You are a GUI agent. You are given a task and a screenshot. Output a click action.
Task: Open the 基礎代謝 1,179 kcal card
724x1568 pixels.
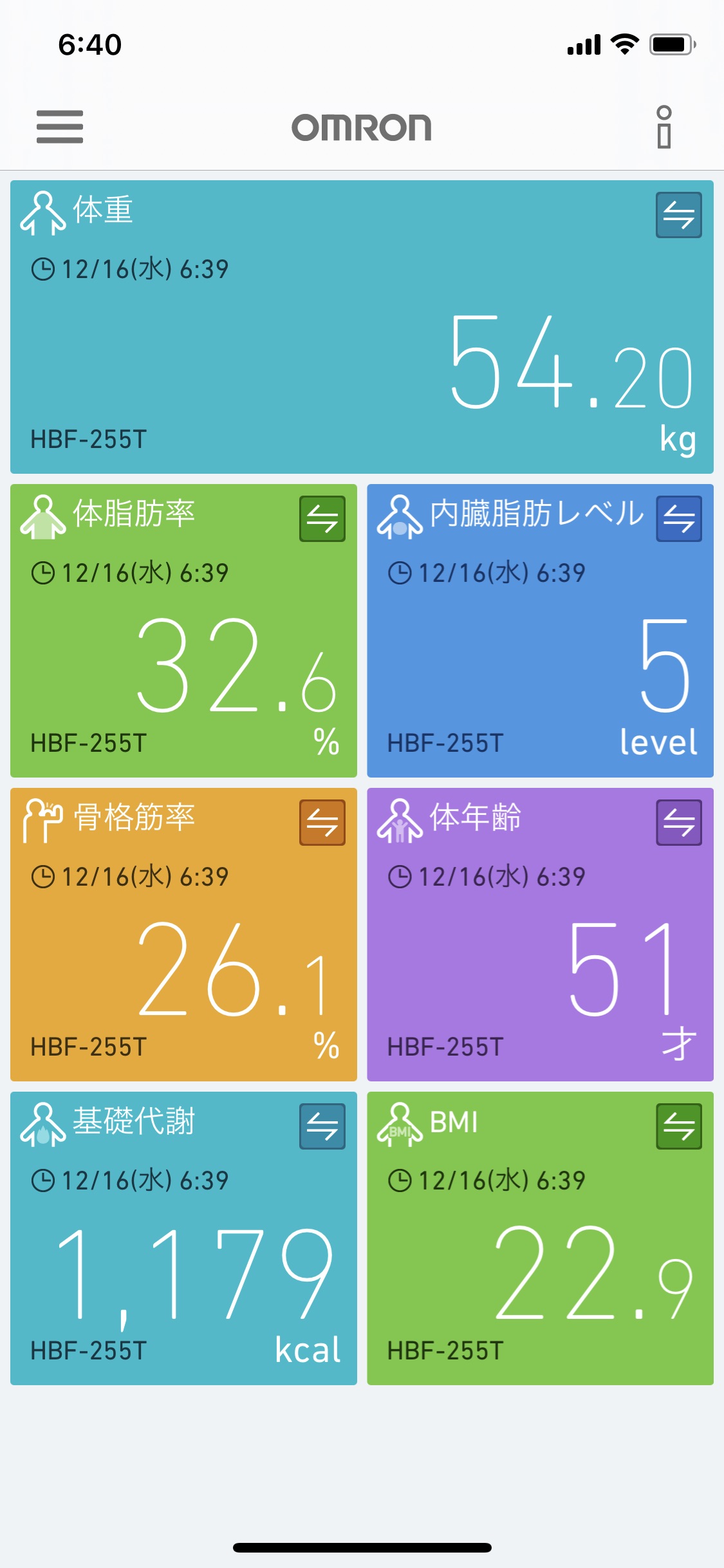click(x=183, y=1238)
